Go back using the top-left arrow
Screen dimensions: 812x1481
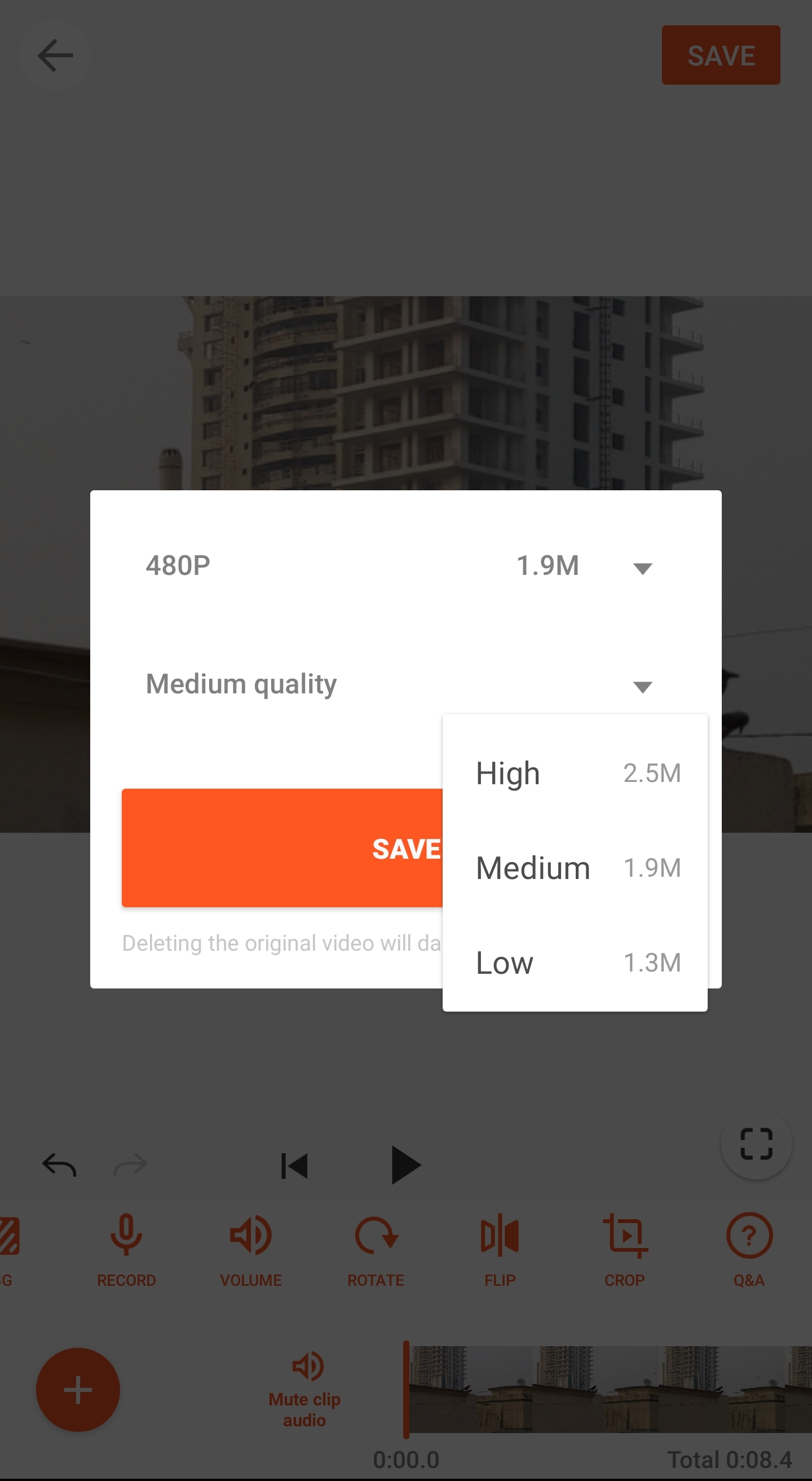click(55, 56)
